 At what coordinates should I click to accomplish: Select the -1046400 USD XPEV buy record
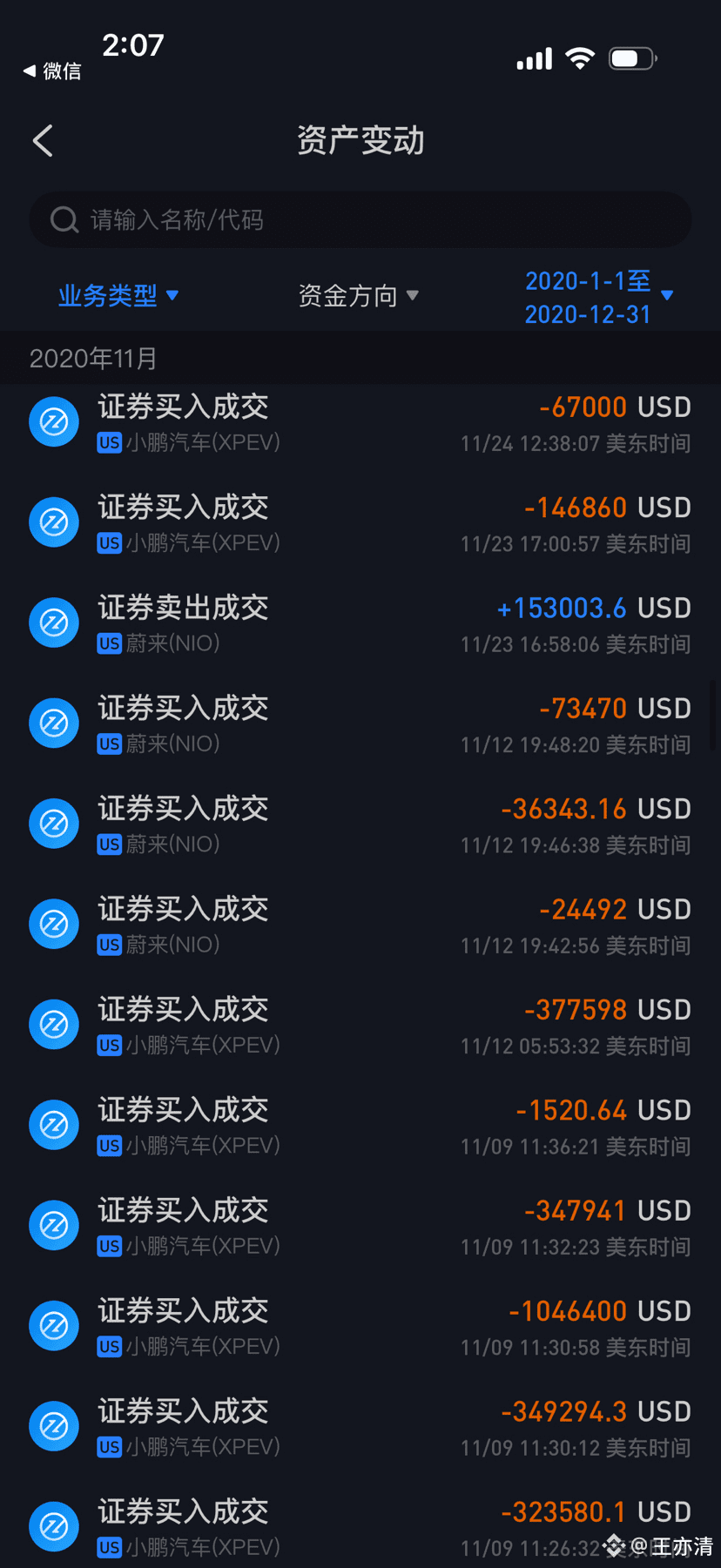360,1327
